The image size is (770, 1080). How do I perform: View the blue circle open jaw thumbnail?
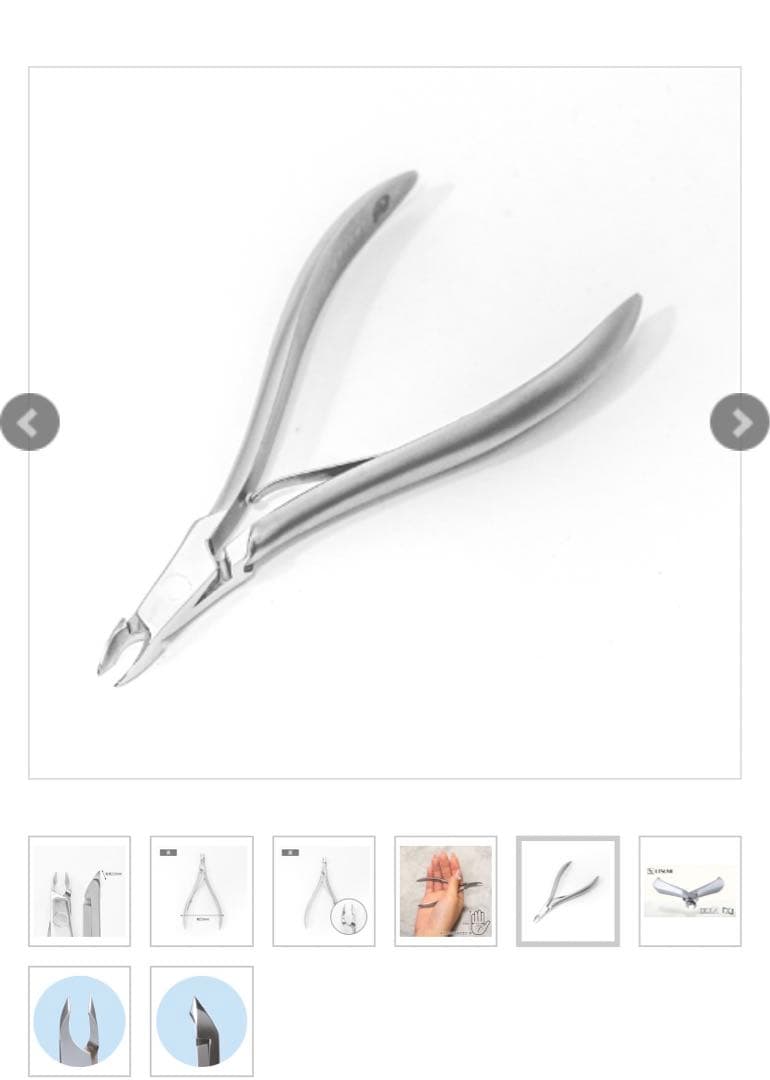point(79,1021)
